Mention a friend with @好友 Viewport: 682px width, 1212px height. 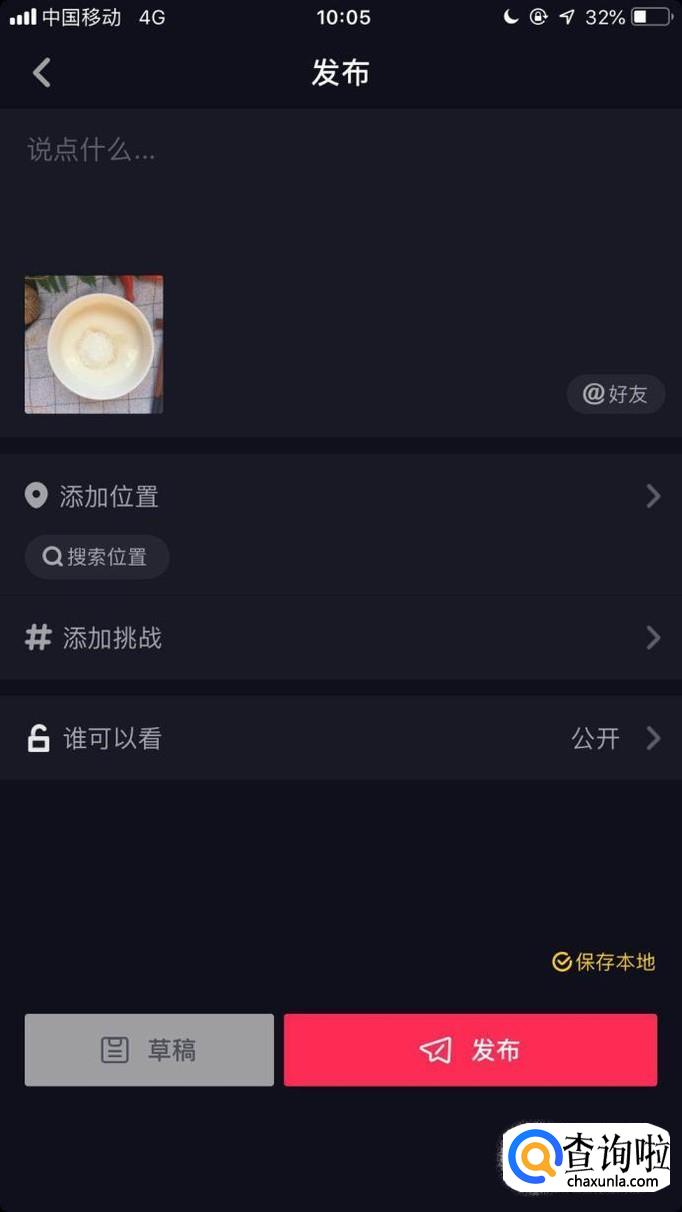click(615, 394)
